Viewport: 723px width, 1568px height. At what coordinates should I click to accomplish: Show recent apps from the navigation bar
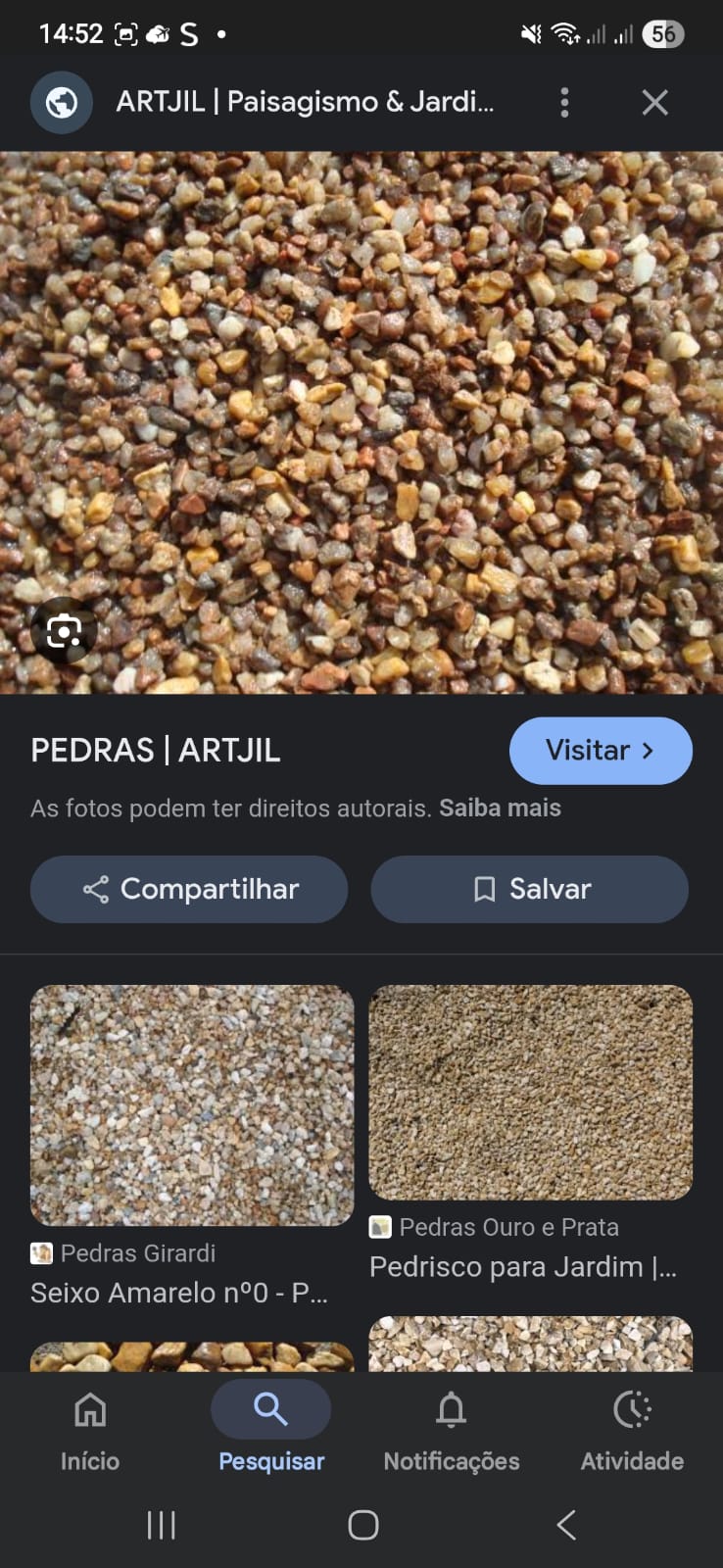tap(161, 1525)
